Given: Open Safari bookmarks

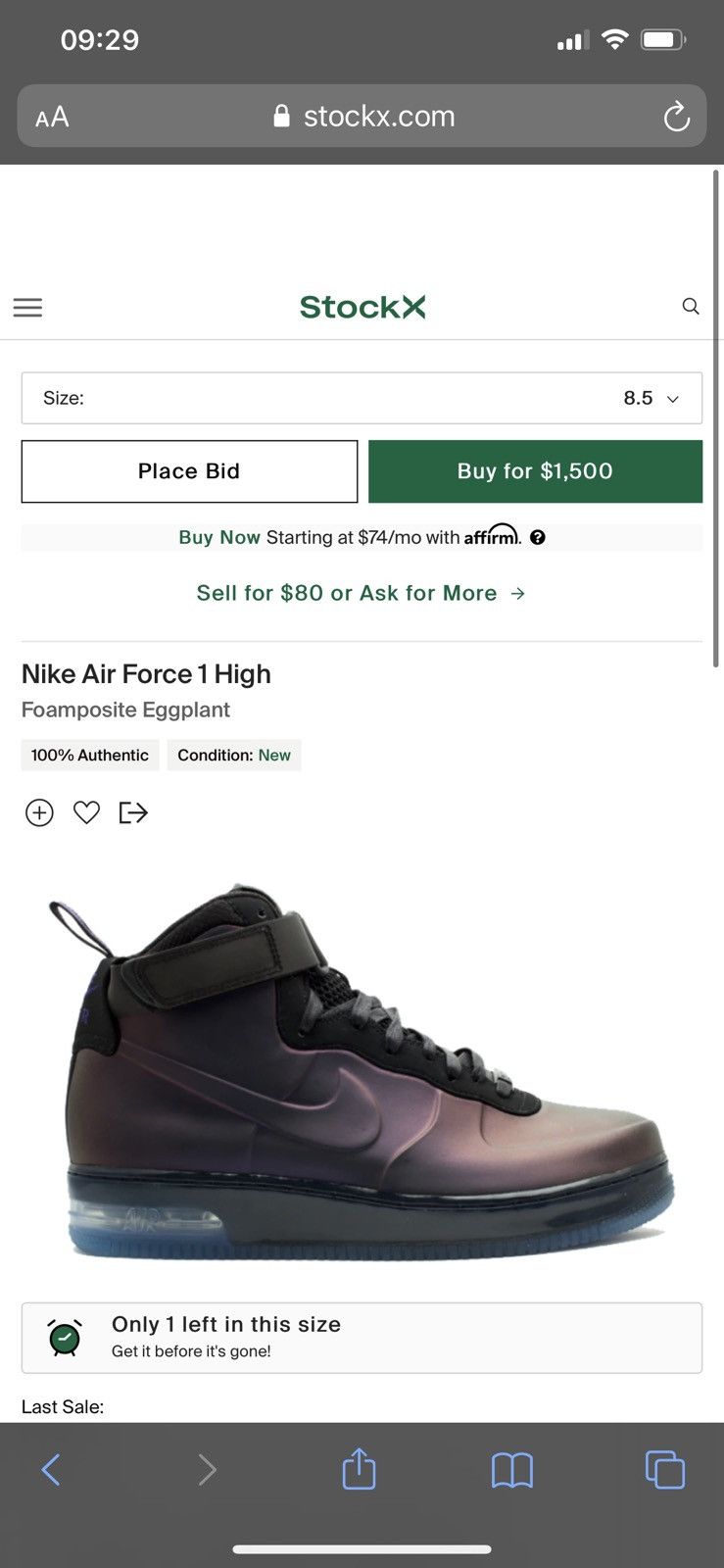Looking at the screenshot, I should click(511, 1469).
